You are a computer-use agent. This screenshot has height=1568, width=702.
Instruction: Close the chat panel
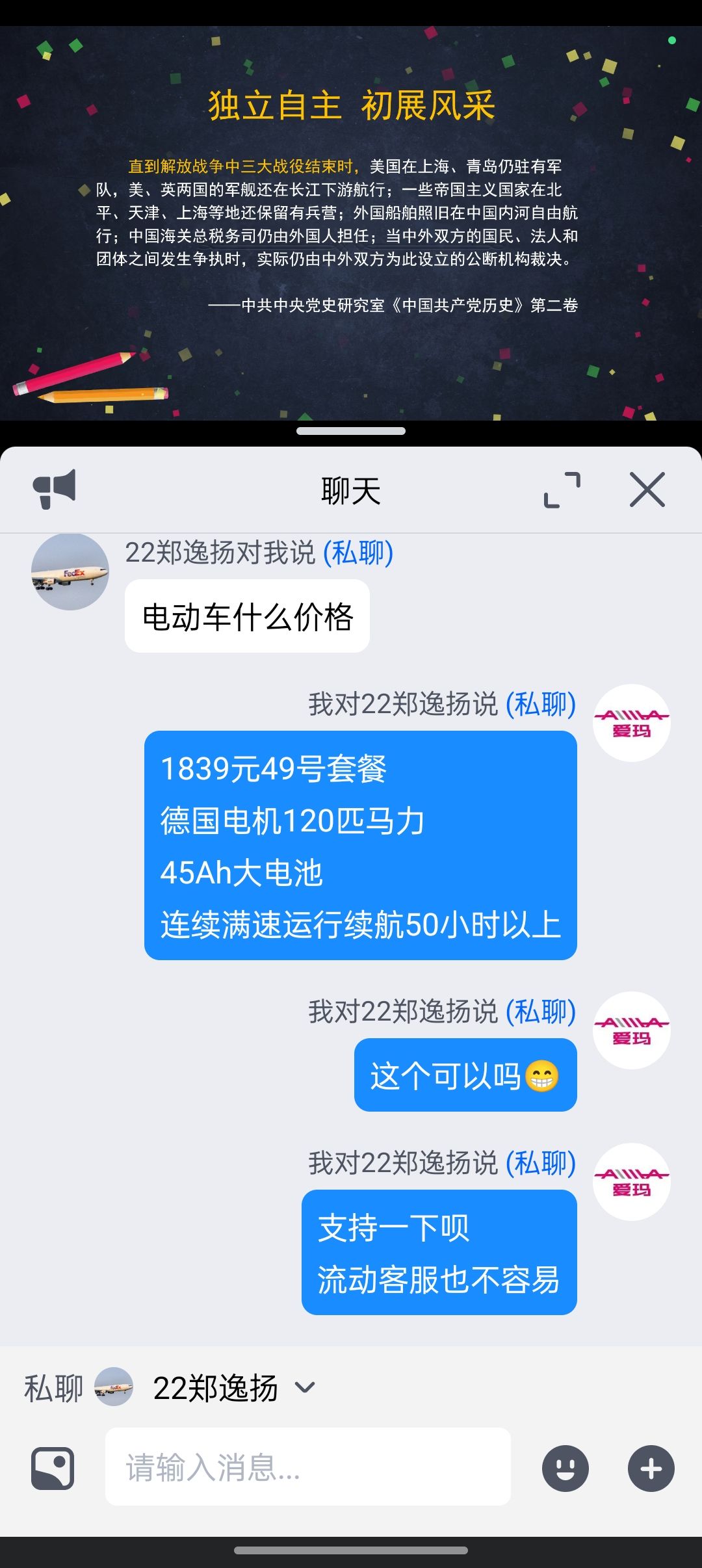(647, 490)
